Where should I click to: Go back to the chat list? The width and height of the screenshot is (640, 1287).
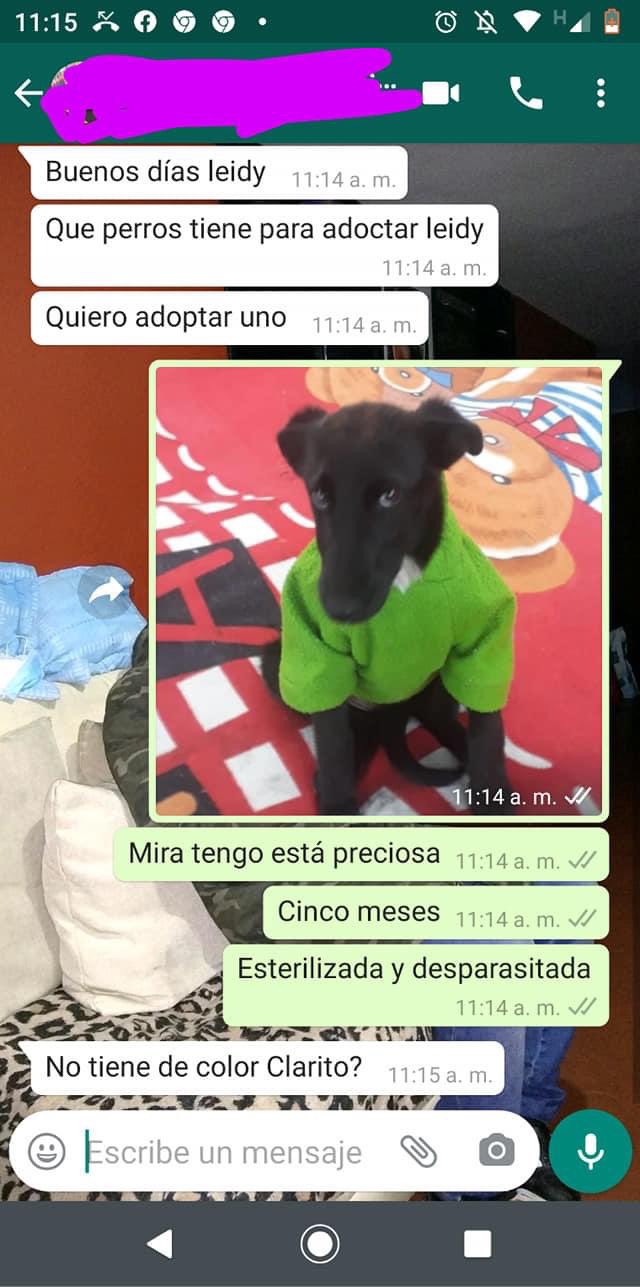(x=28, y=93)
